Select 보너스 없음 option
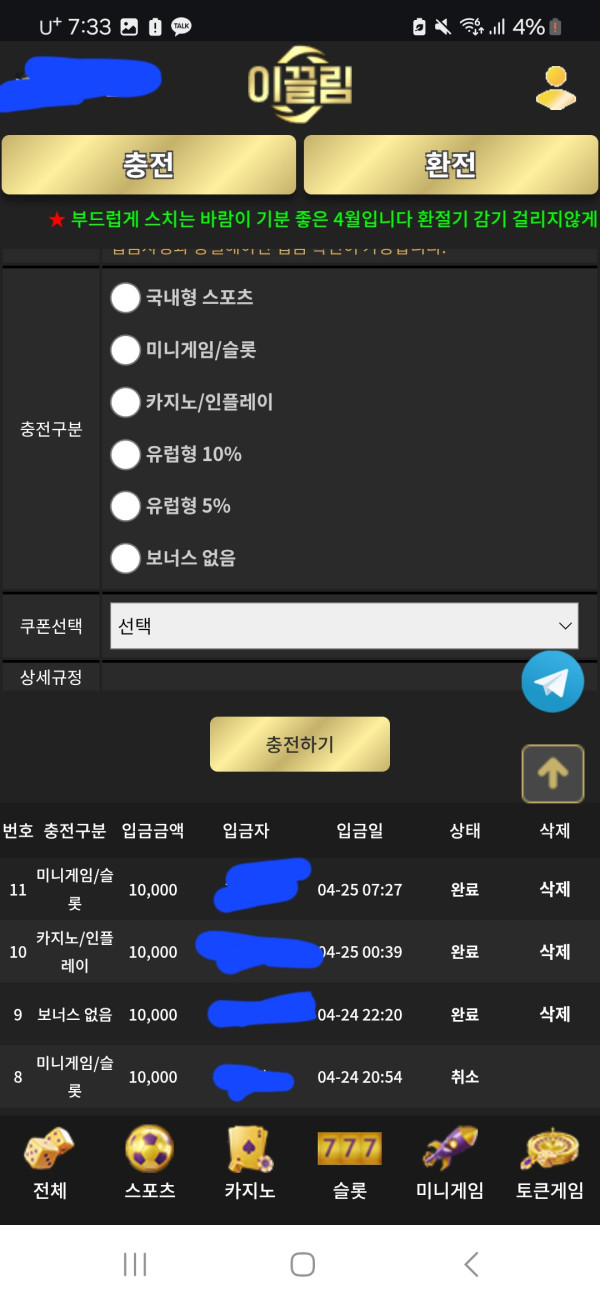The image size is (600, 1300). (125, 558)
